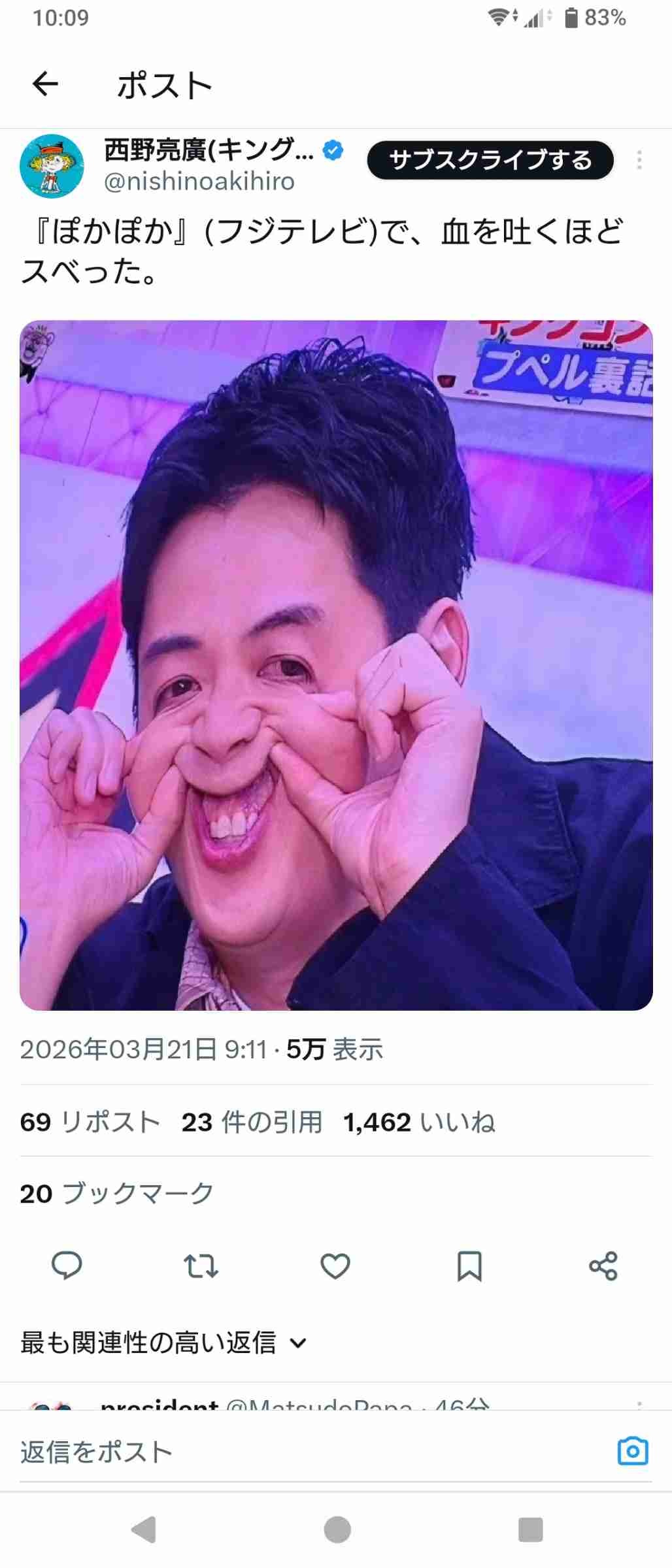The width and height of the screenshot is (672, 1568).
Task: Repost this post
Action: [x=201, y=1266]
